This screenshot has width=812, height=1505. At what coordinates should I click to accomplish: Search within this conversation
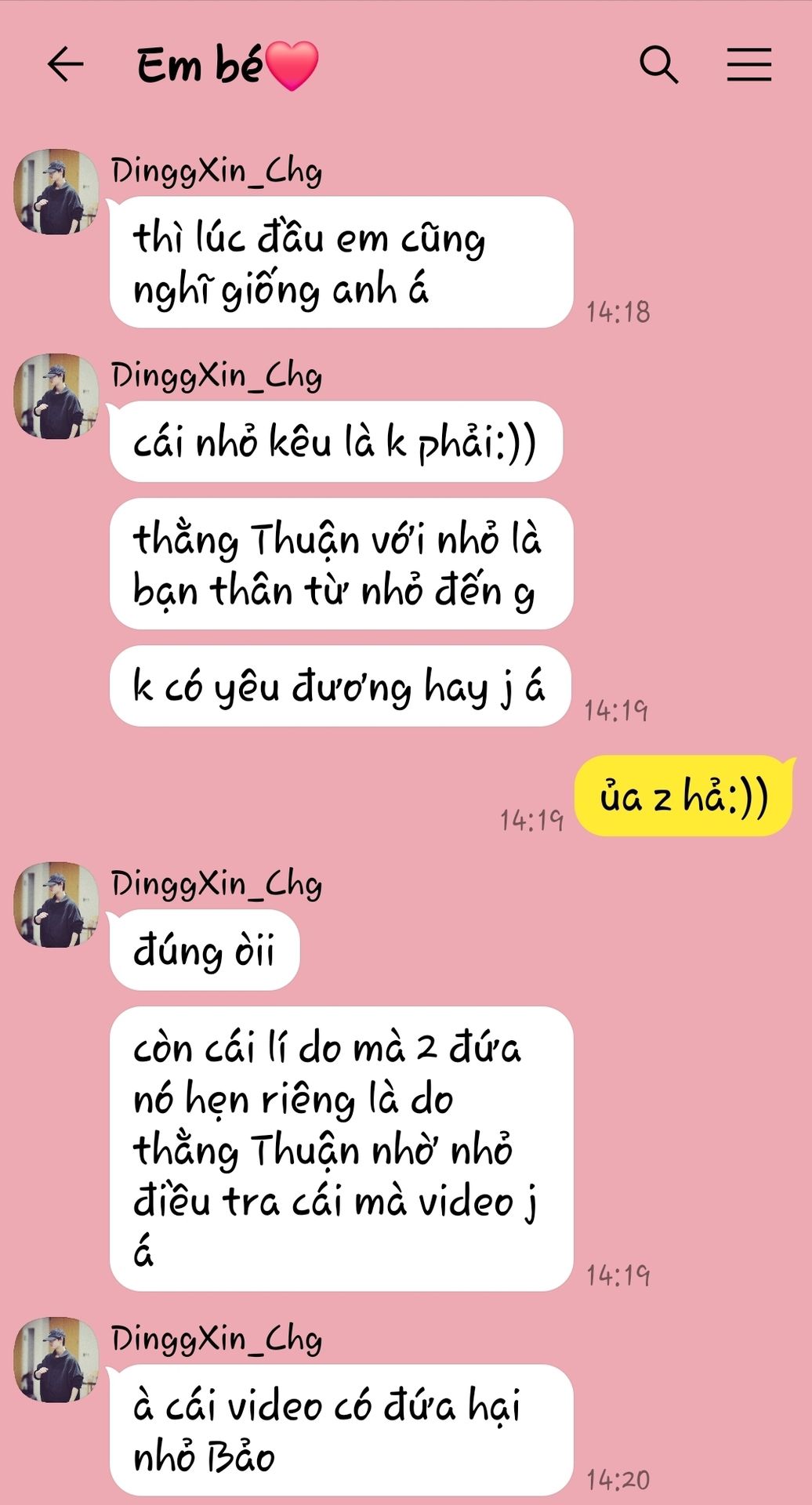tap(658, 64)
